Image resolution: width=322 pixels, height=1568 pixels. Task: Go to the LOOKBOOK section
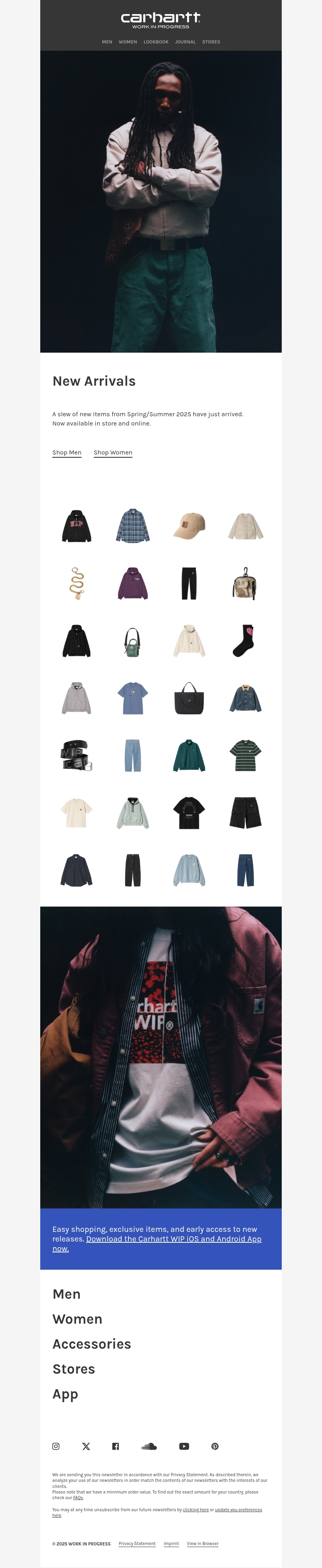tap(156, 42)
